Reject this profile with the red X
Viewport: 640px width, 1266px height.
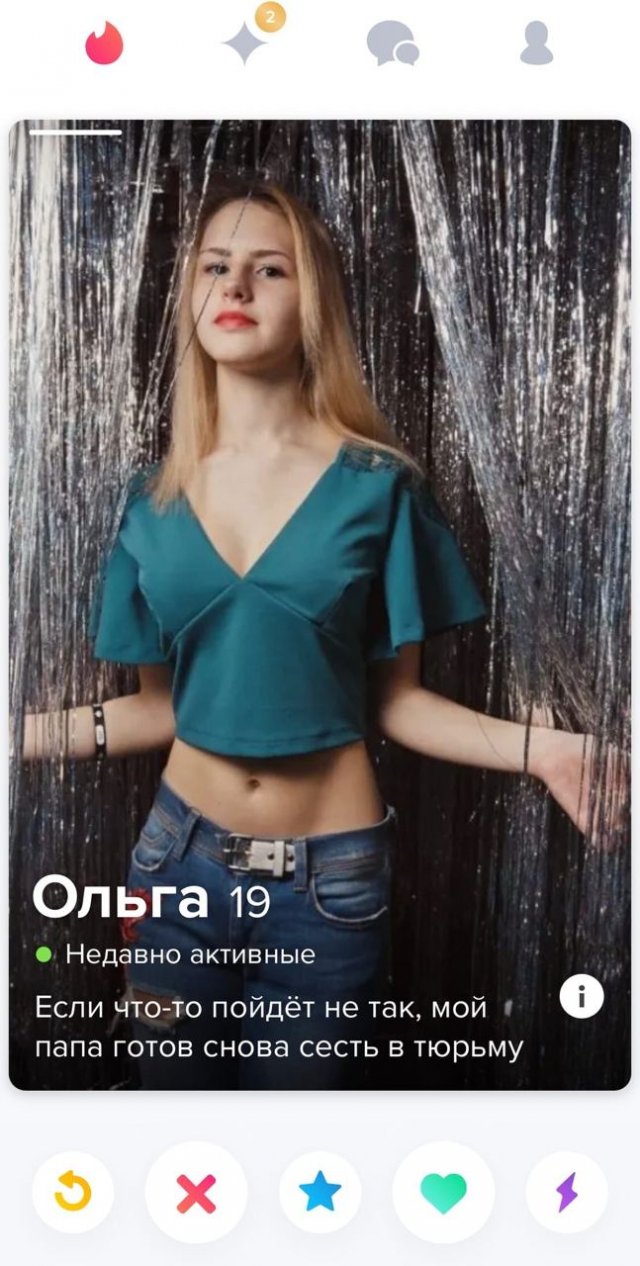[x=196, y=1192]
